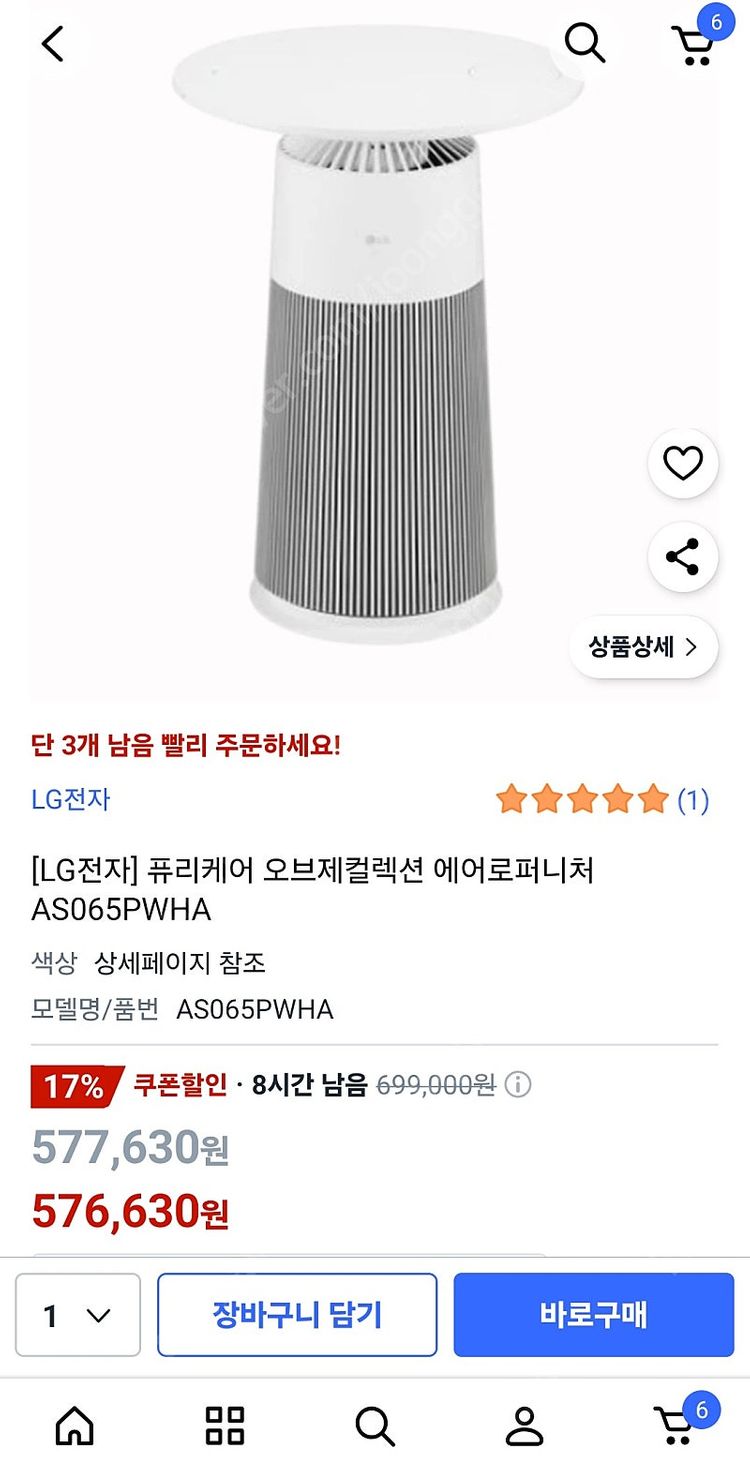Open search from the top bar
750x1480 pixels.
(585, 44)
